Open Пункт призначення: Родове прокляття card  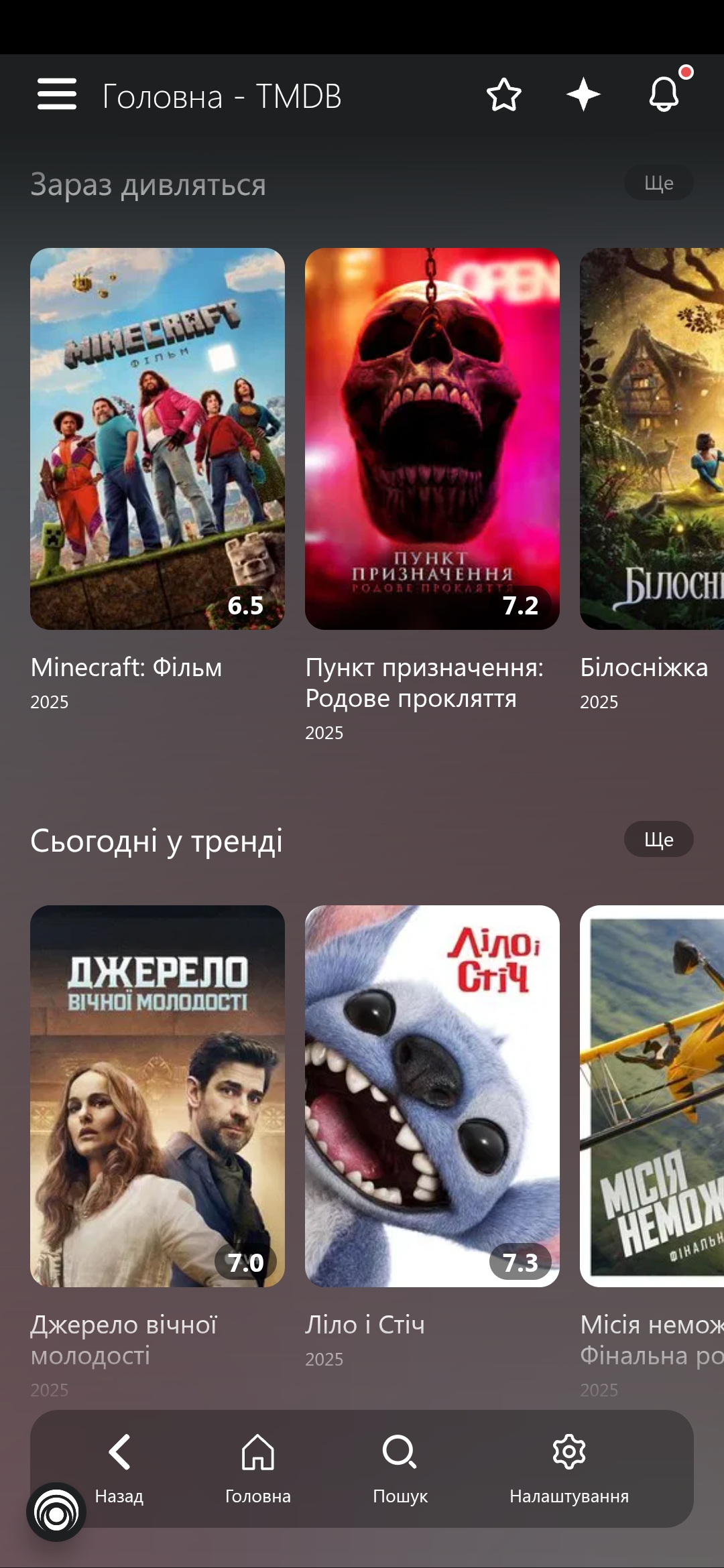pyautogui.click(x=432, y=439)
